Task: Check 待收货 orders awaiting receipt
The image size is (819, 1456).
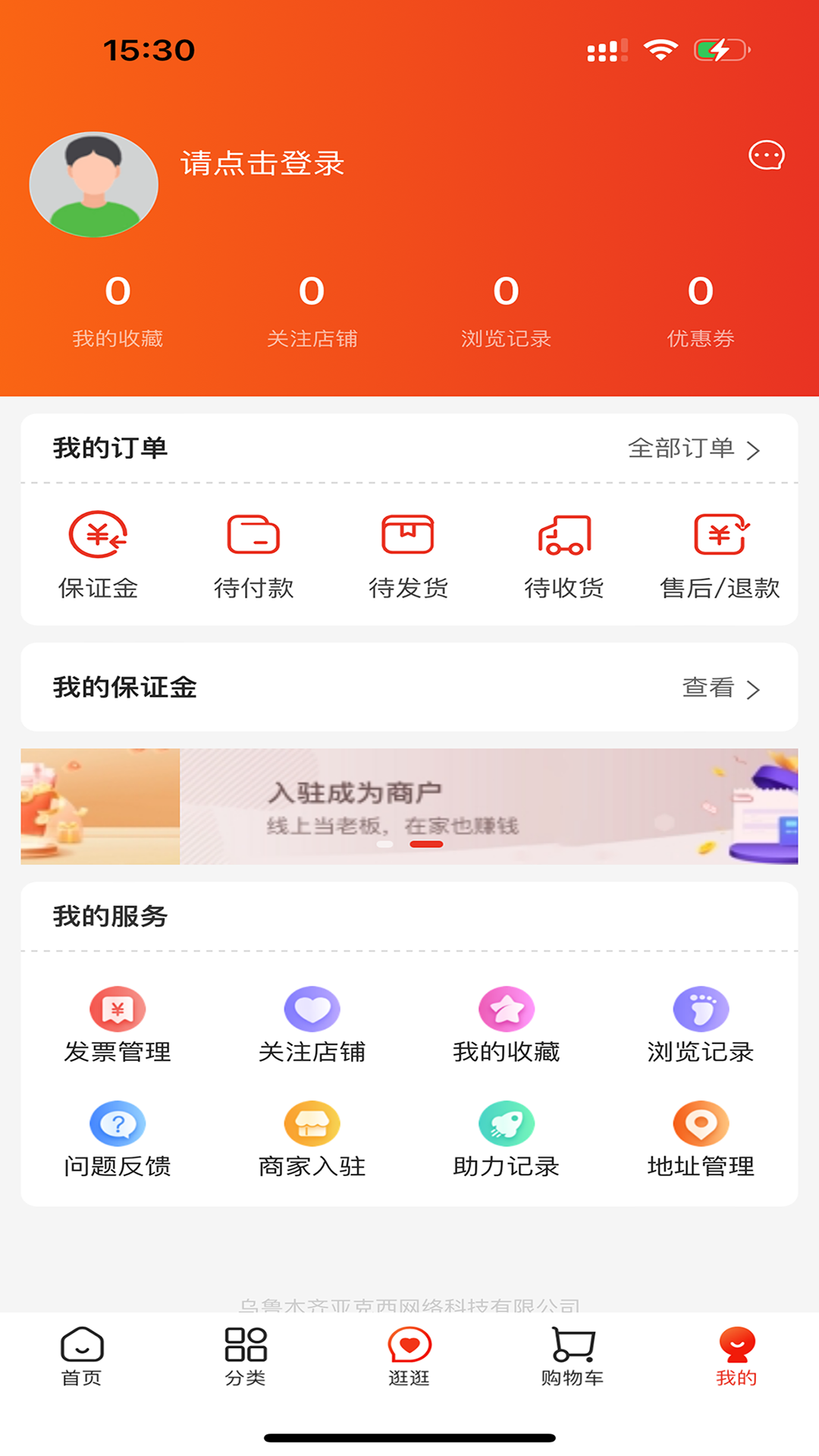Action: [x=564, y=555]
